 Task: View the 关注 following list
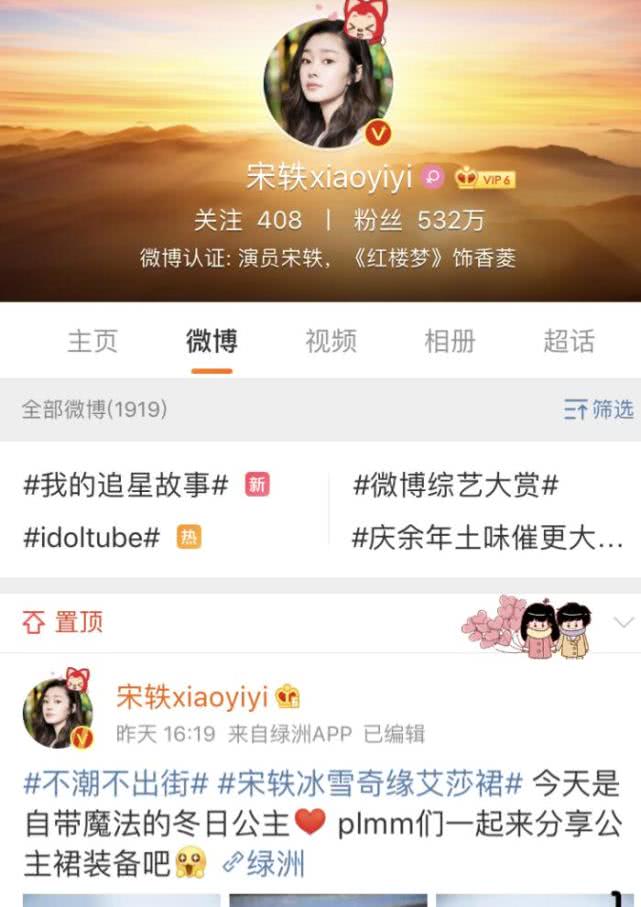click(x=248, y=220)
